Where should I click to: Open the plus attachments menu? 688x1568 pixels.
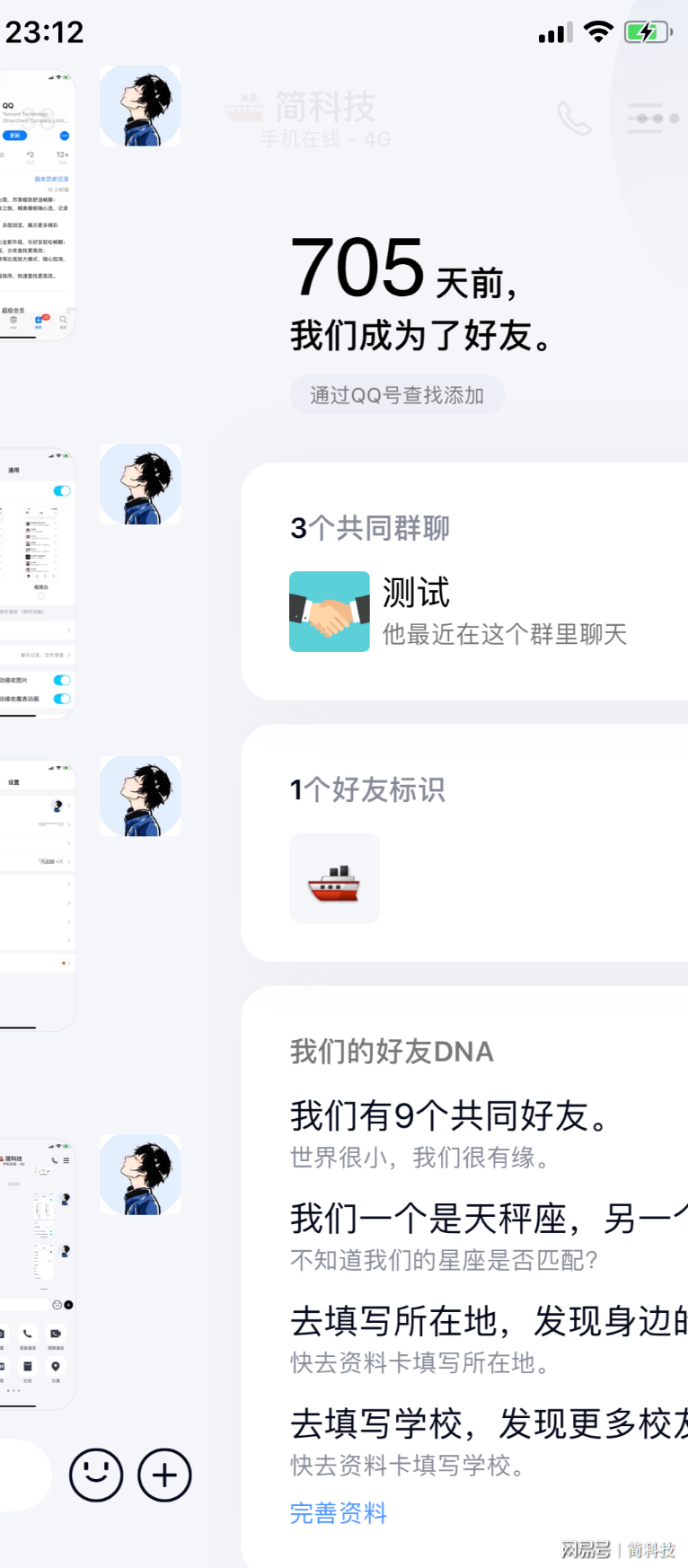[164, 1475]
